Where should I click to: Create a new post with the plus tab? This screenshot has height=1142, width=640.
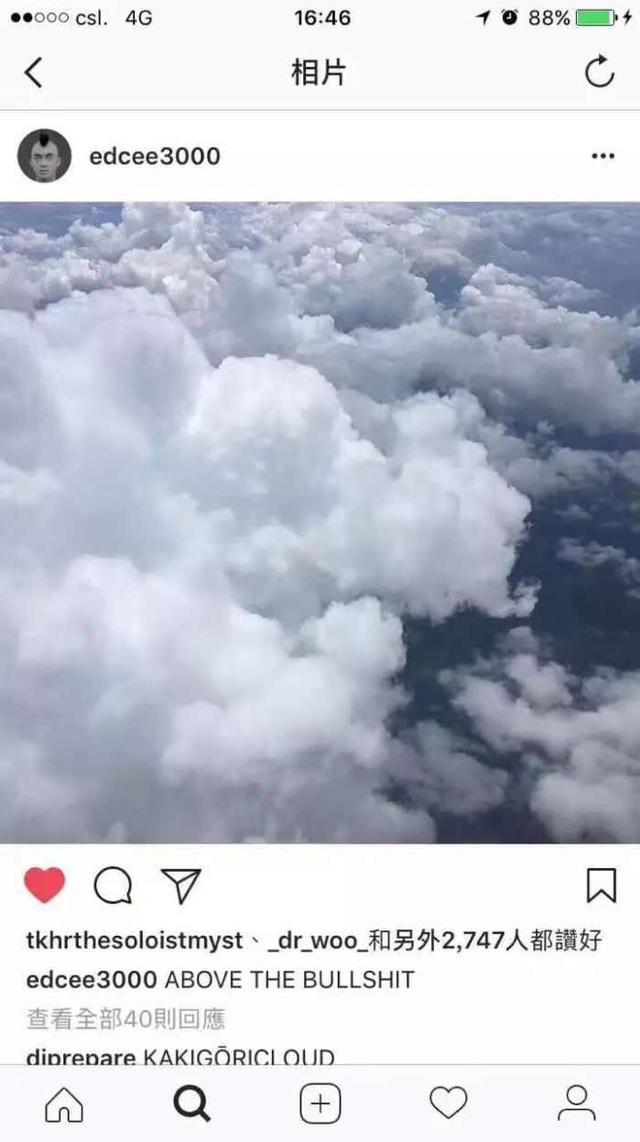320,1103
